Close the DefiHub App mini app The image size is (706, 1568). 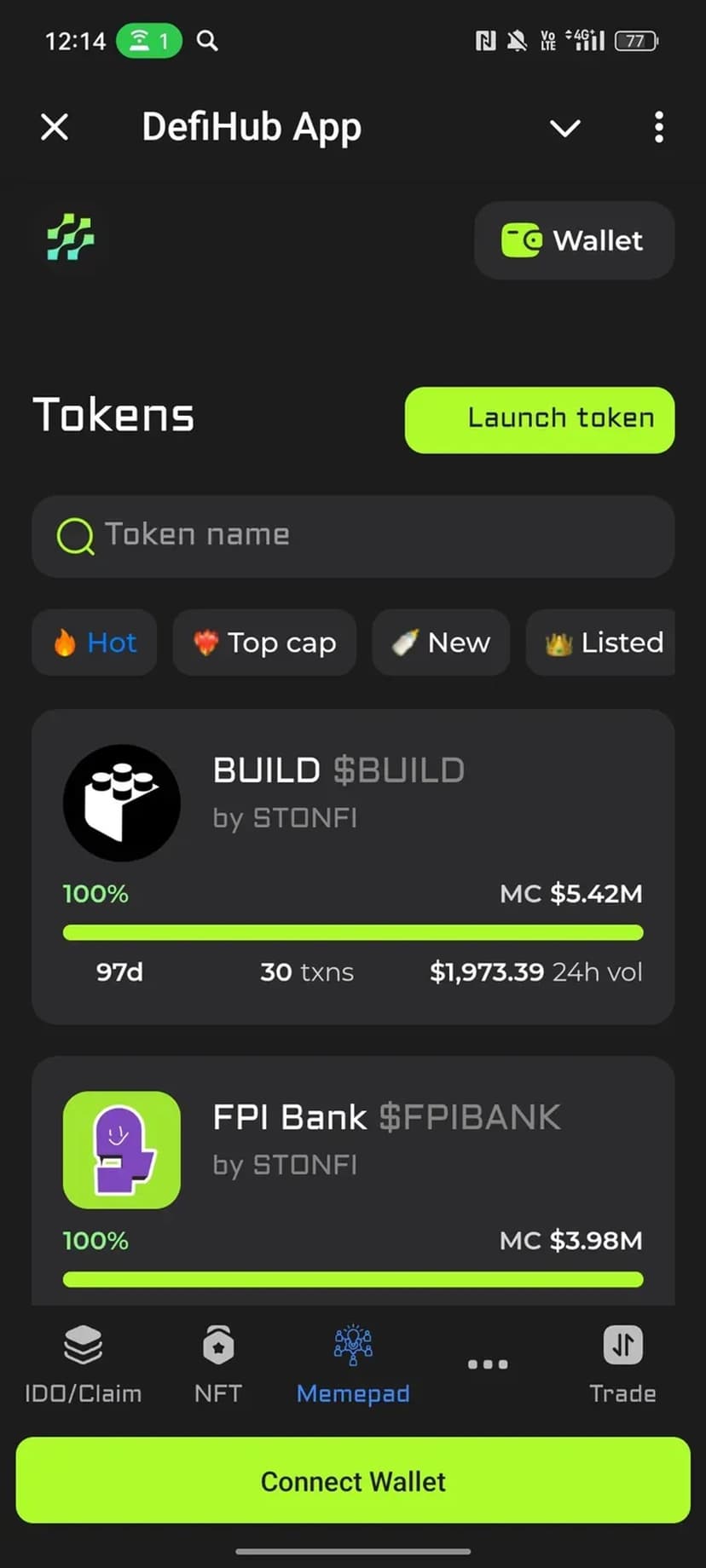tap(55, 128)
